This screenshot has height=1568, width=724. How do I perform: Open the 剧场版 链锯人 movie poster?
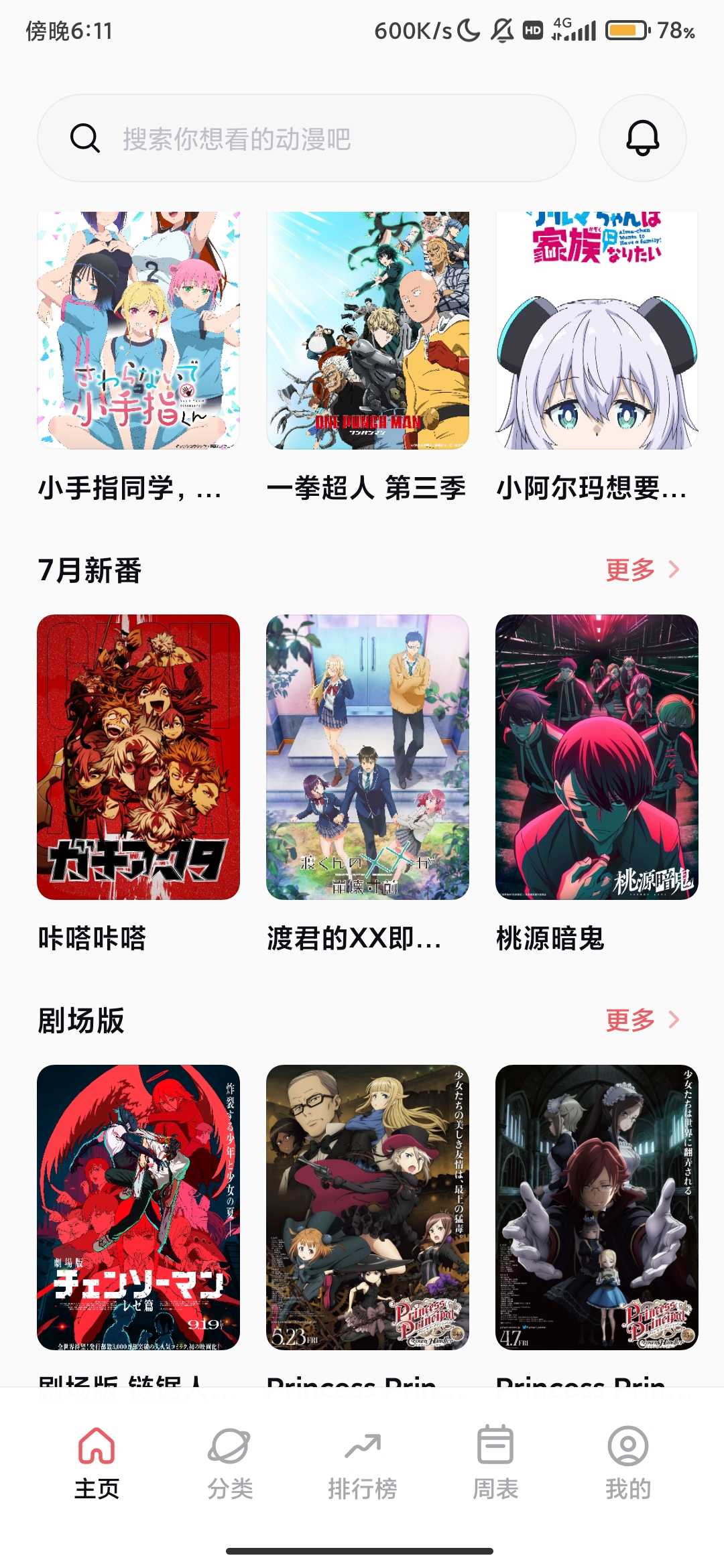click(x=138, y=1207)
